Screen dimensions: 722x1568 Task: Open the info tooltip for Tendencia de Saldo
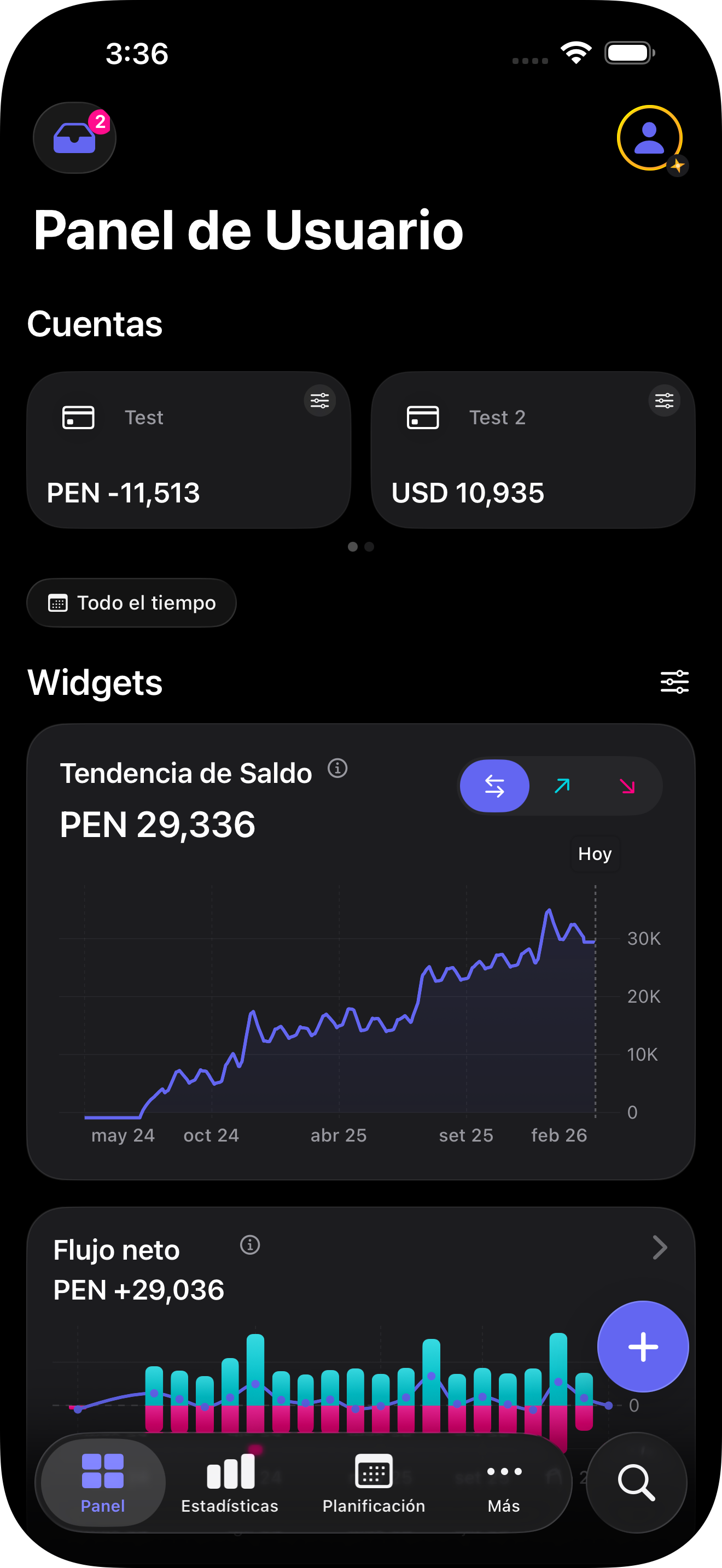[x=339, y=769]
